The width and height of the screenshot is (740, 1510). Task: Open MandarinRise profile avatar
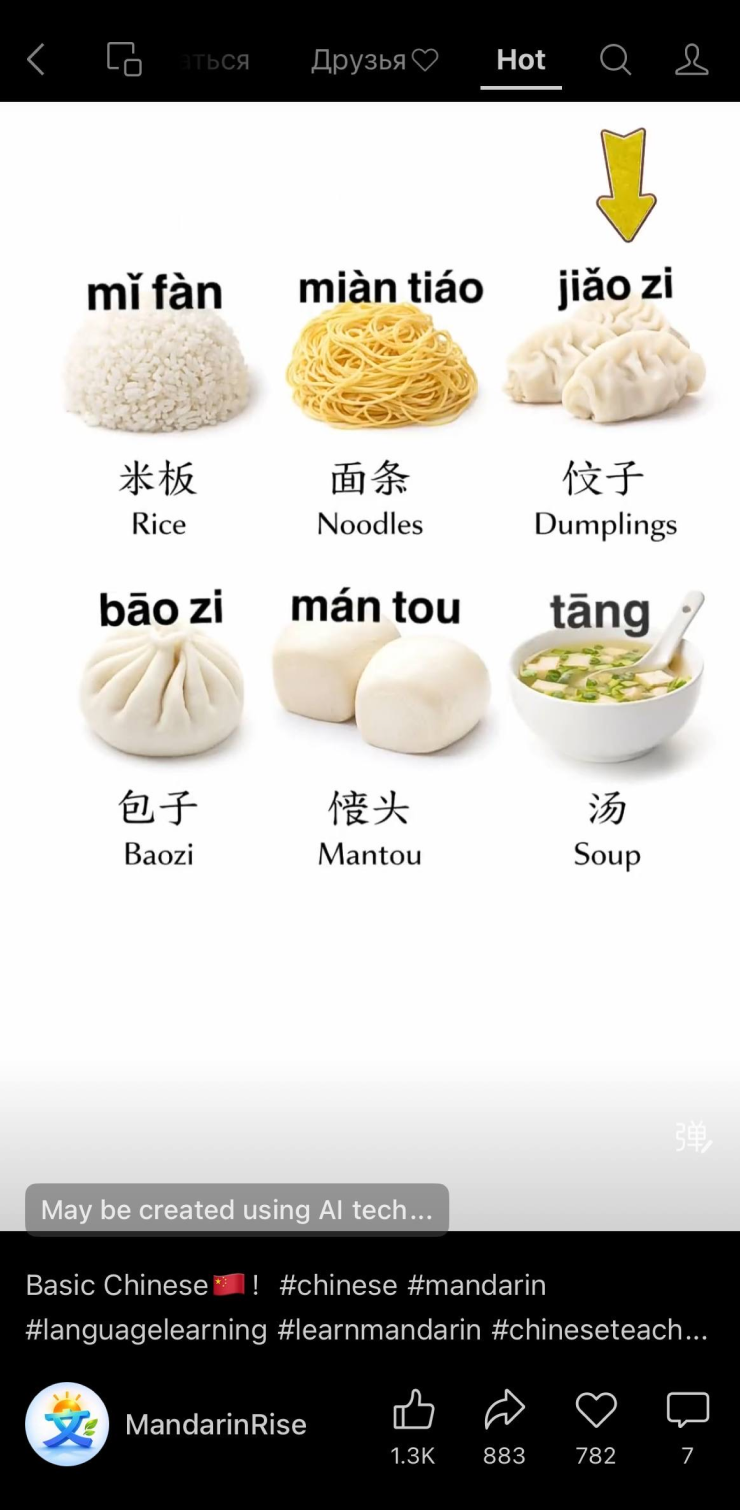click(x=67, y=1424)
